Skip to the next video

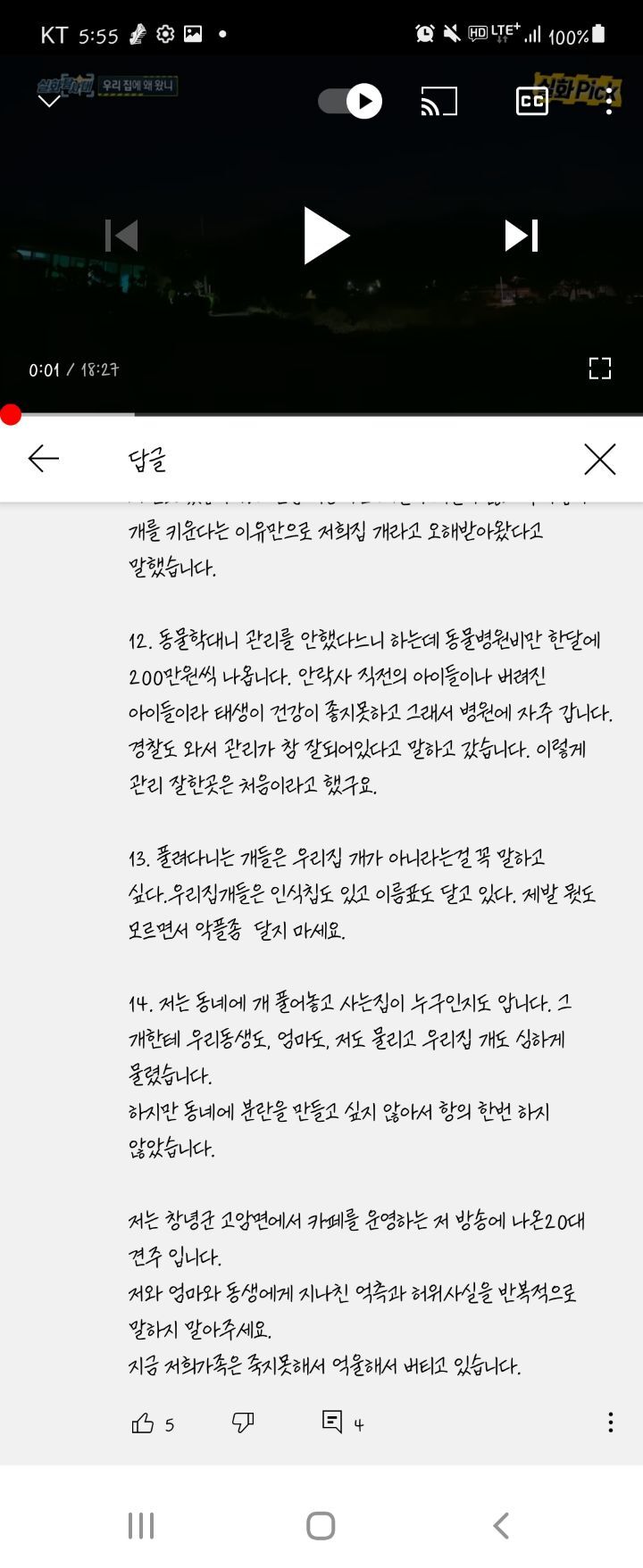tap(522, 236)
